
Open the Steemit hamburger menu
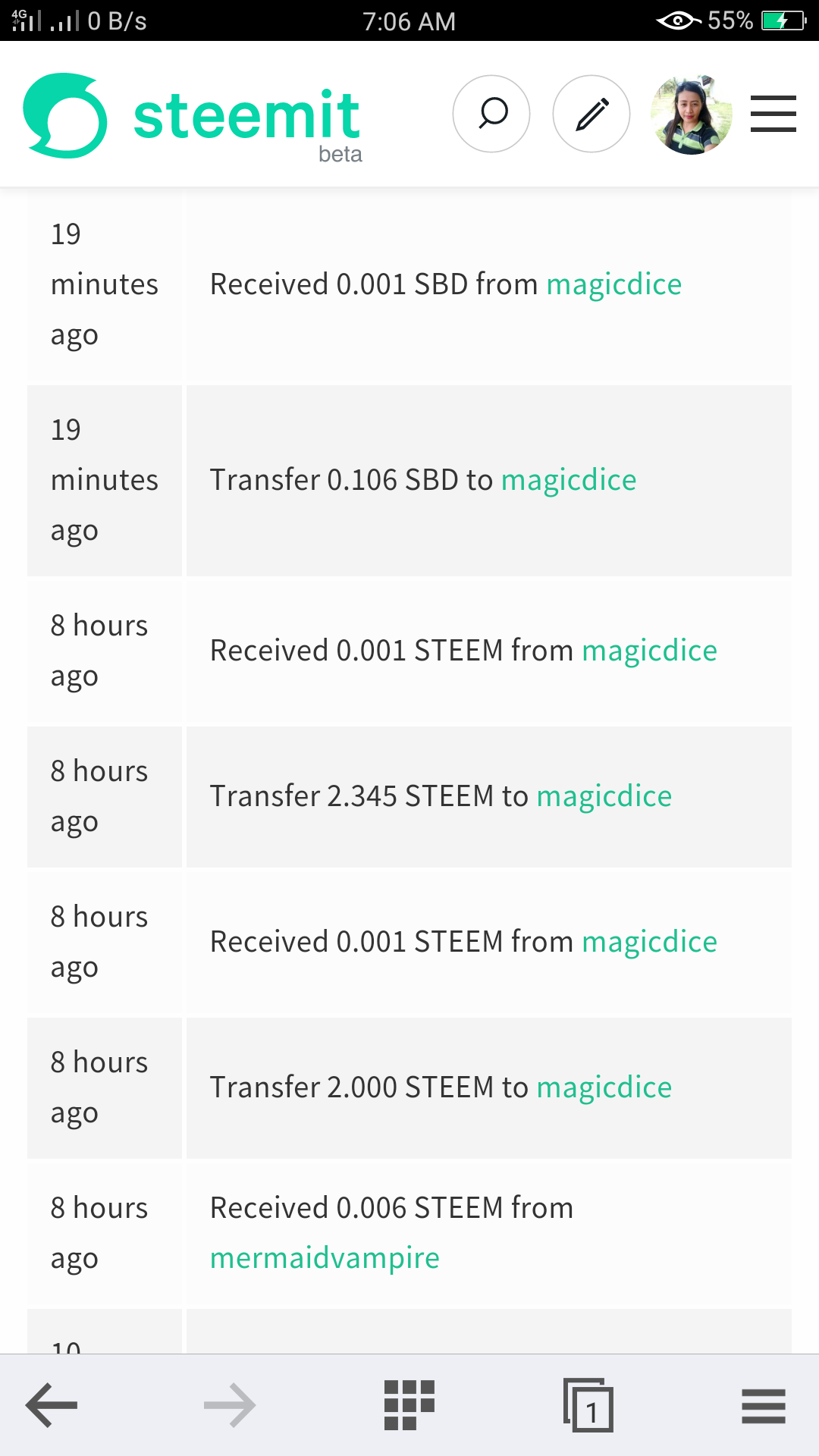coord(773,114)
